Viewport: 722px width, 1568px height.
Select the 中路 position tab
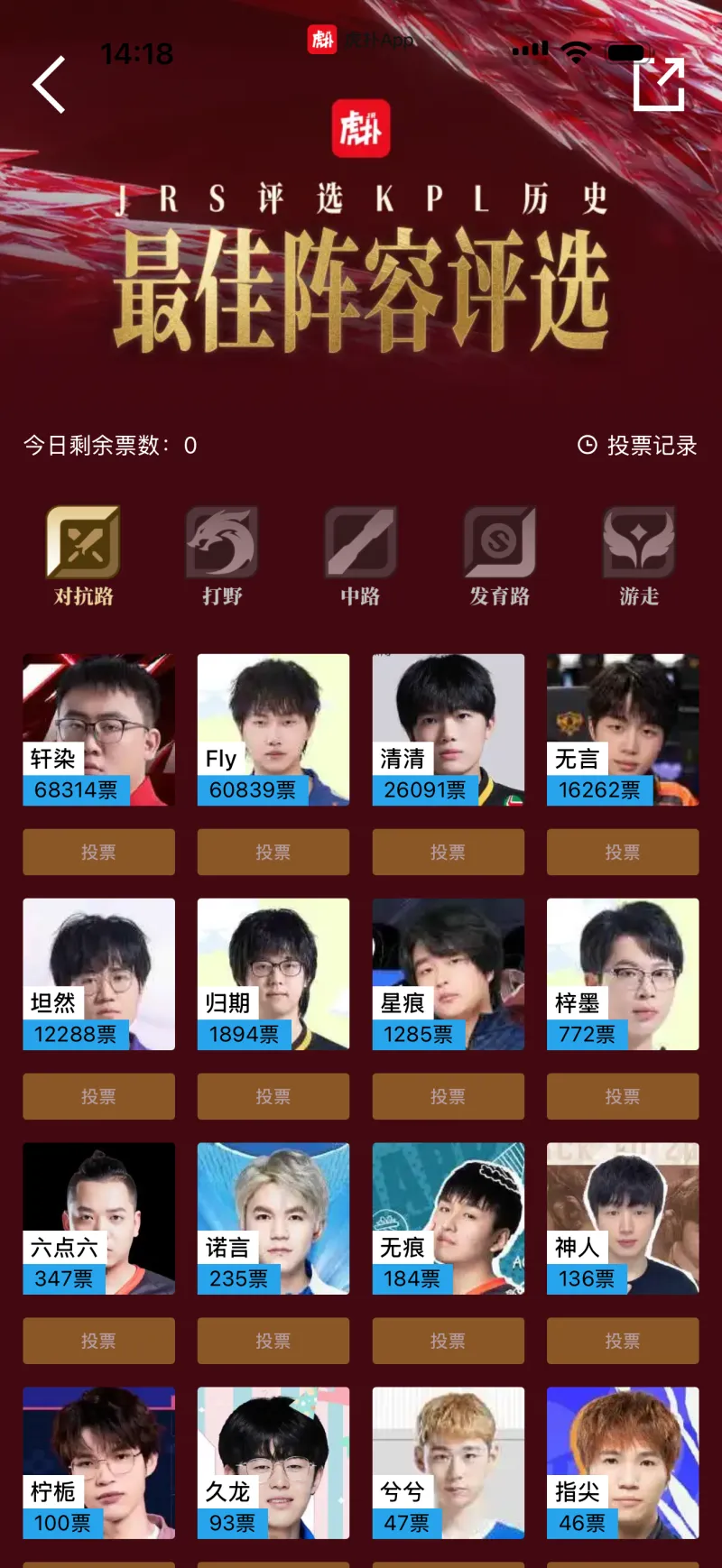pos(361,556)
